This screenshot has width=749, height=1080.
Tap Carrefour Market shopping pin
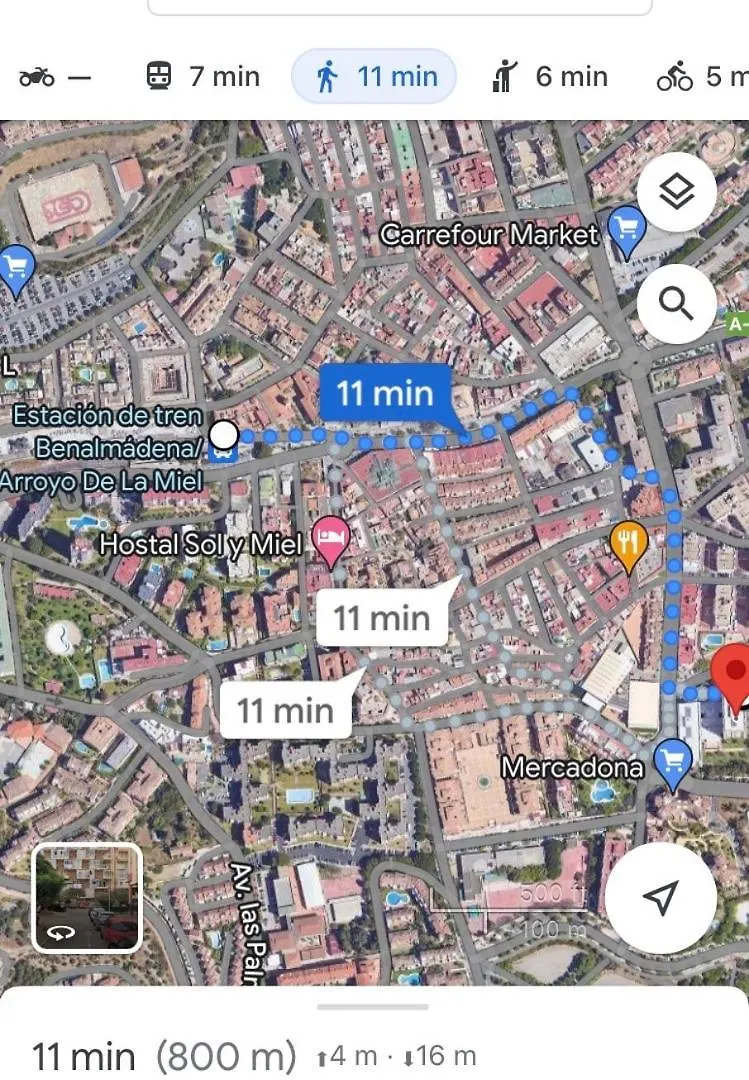[x=626, y=231]
